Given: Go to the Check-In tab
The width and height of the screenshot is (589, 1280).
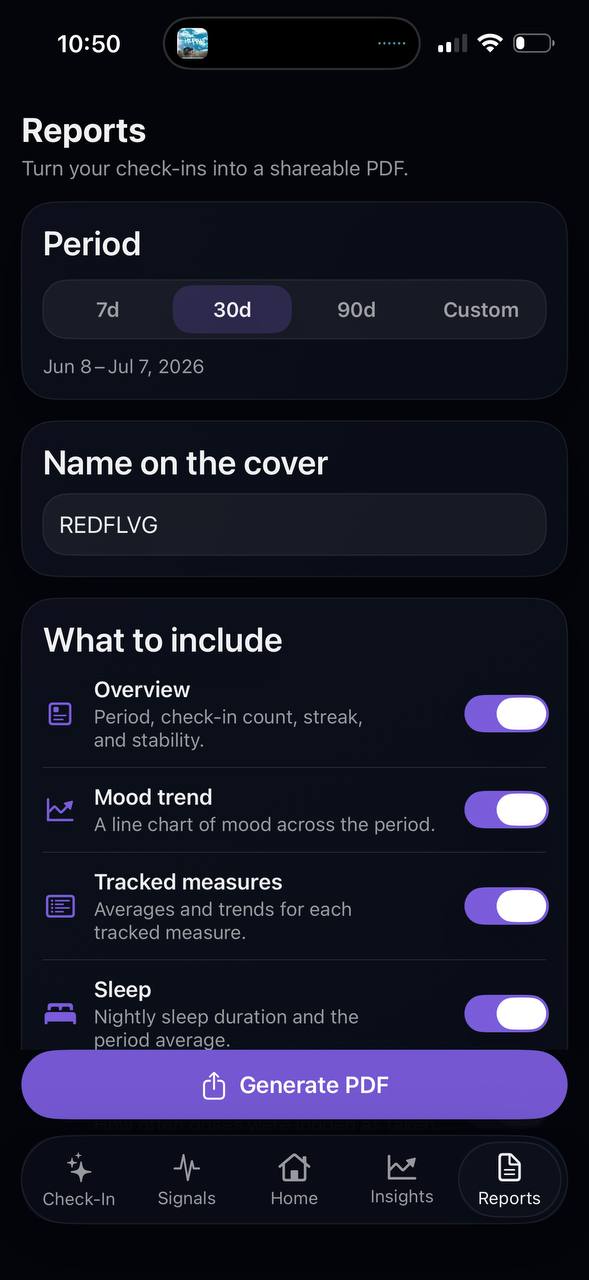Looking at the screenshot, I should 79,1180.
